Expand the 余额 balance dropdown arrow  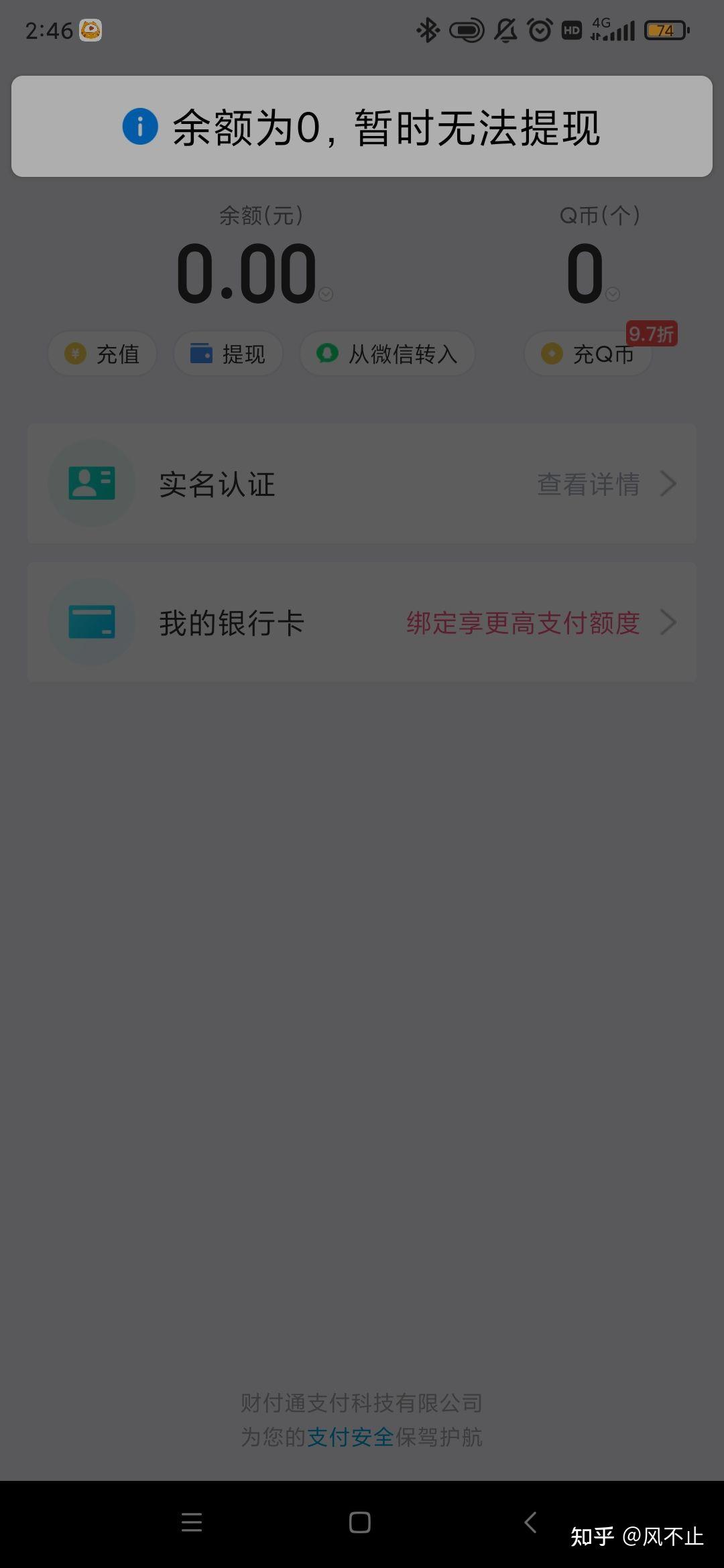[326, 294]
